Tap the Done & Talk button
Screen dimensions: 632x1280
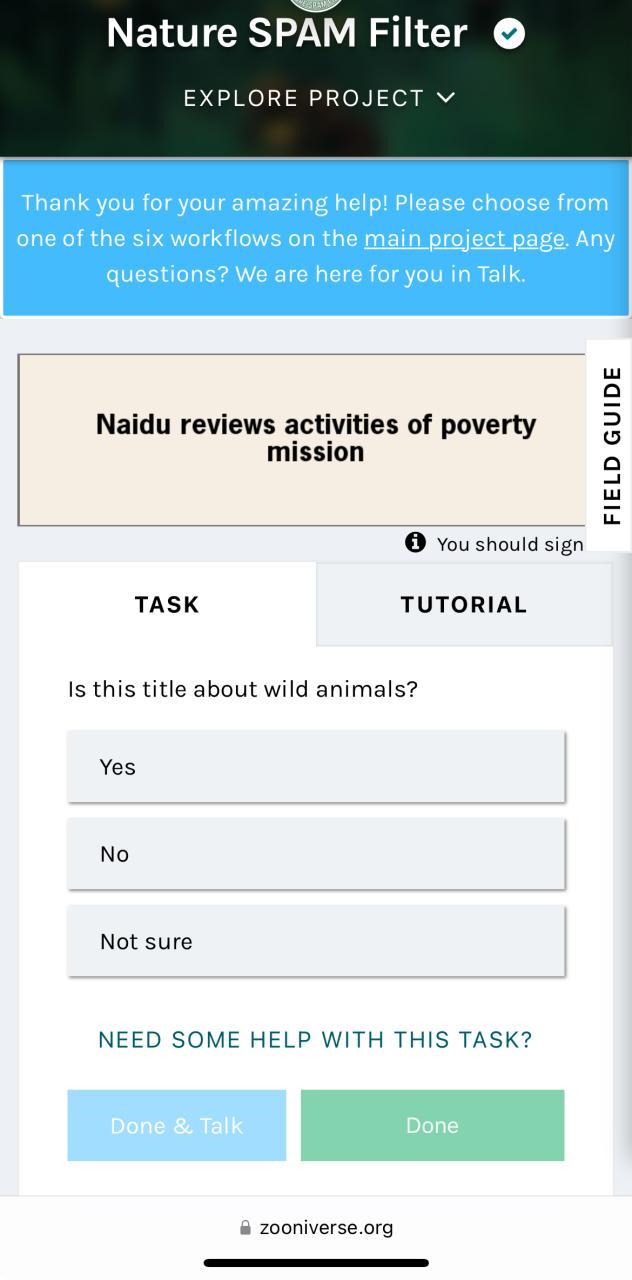177,1125
